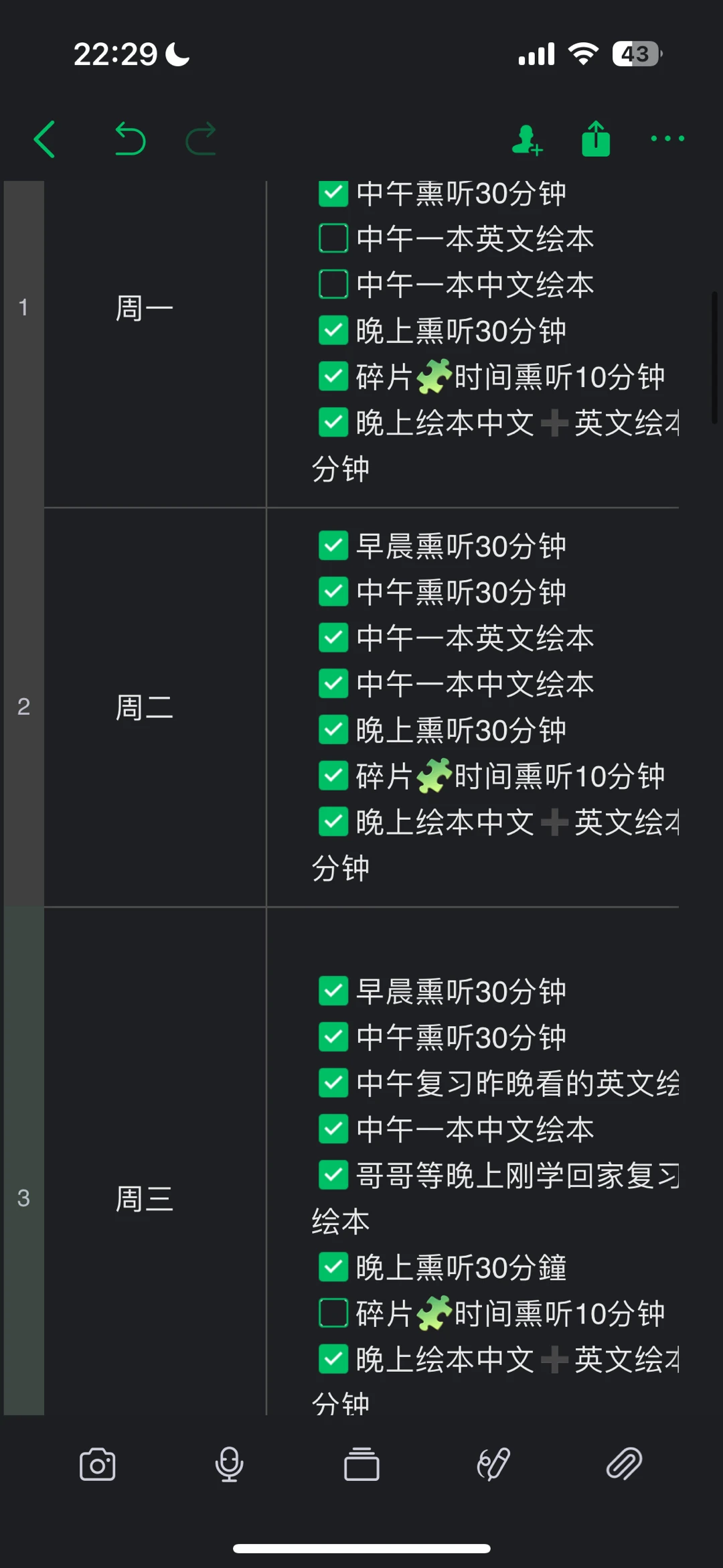Image resolution: width=723 pixels, height=1568 pixels.
Task: Open the stacked cards template icon
Action: click(361, 1464)
